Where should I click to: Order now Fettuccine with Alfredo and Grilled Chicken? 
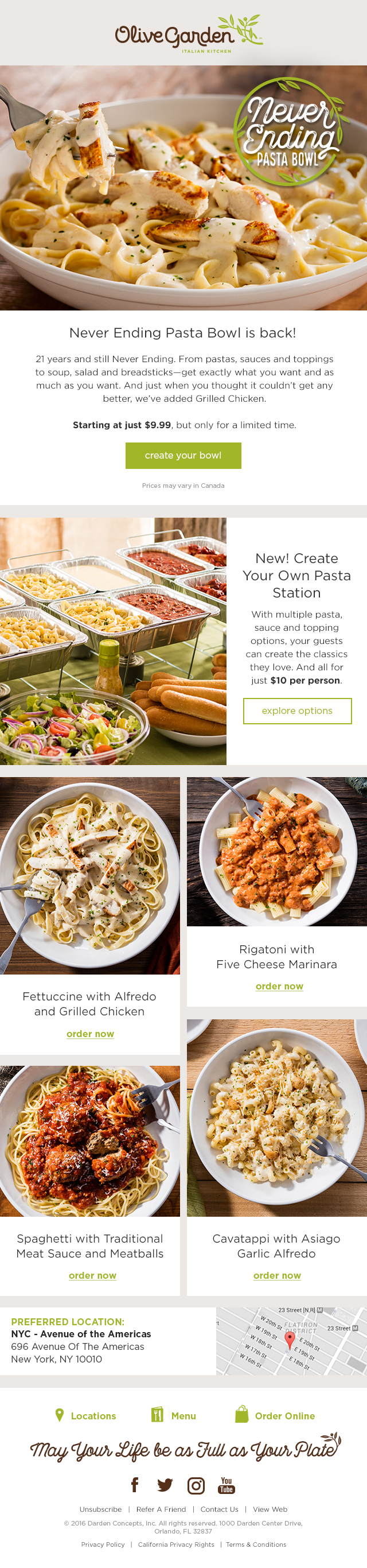(x=90, y=1034)
